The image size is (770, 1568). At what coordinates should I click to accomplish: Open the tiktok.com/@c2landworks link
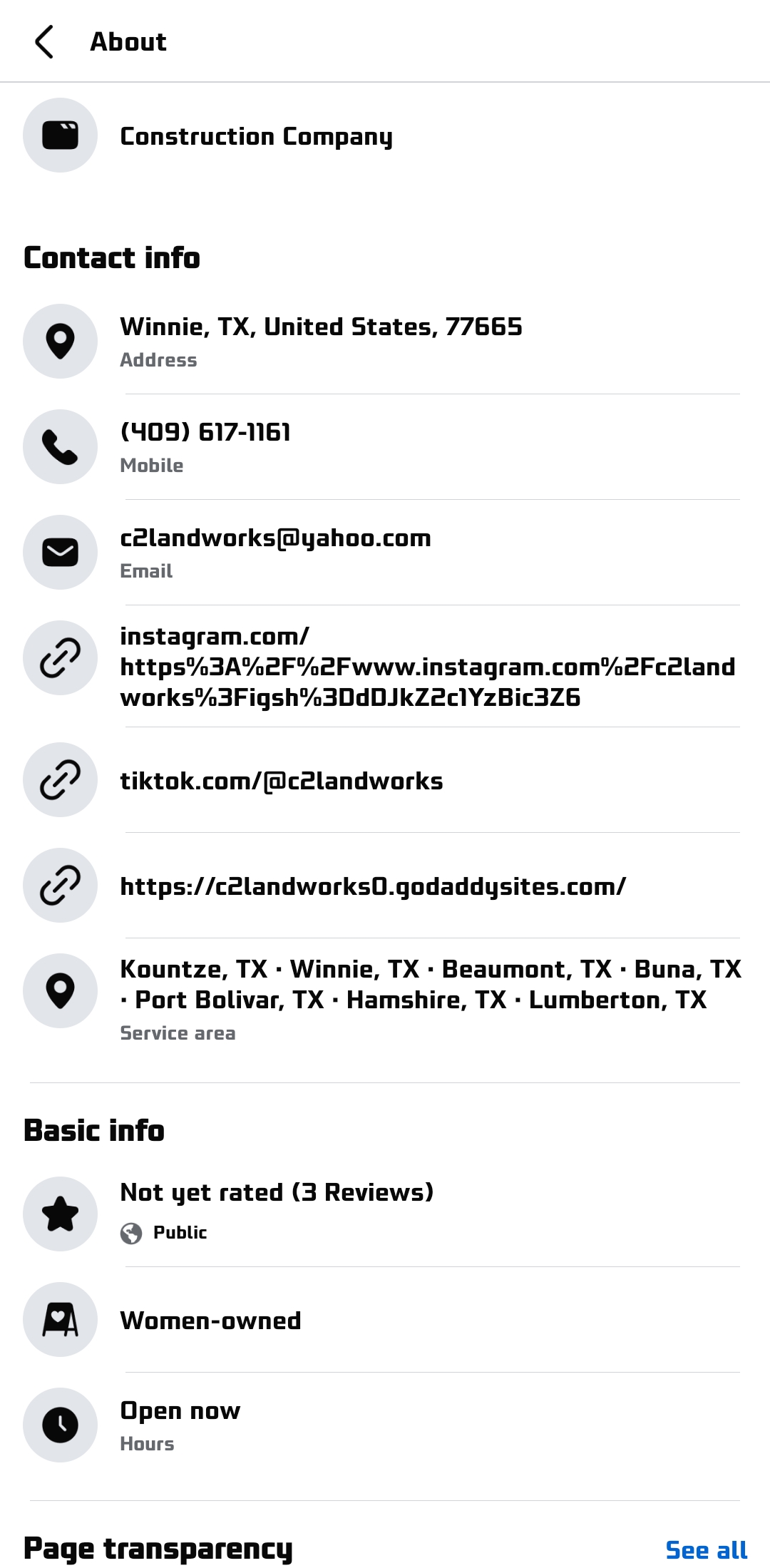pyautogui.click(x=282, y=782)
